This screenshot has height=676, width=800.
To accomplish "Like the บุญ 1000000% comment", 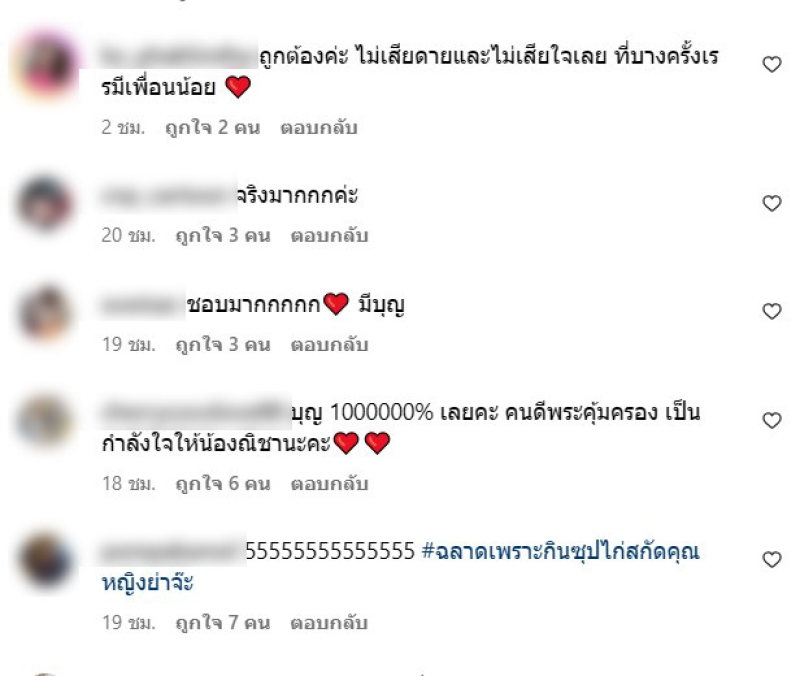I will pyautogui.click(x=771, y=421).
